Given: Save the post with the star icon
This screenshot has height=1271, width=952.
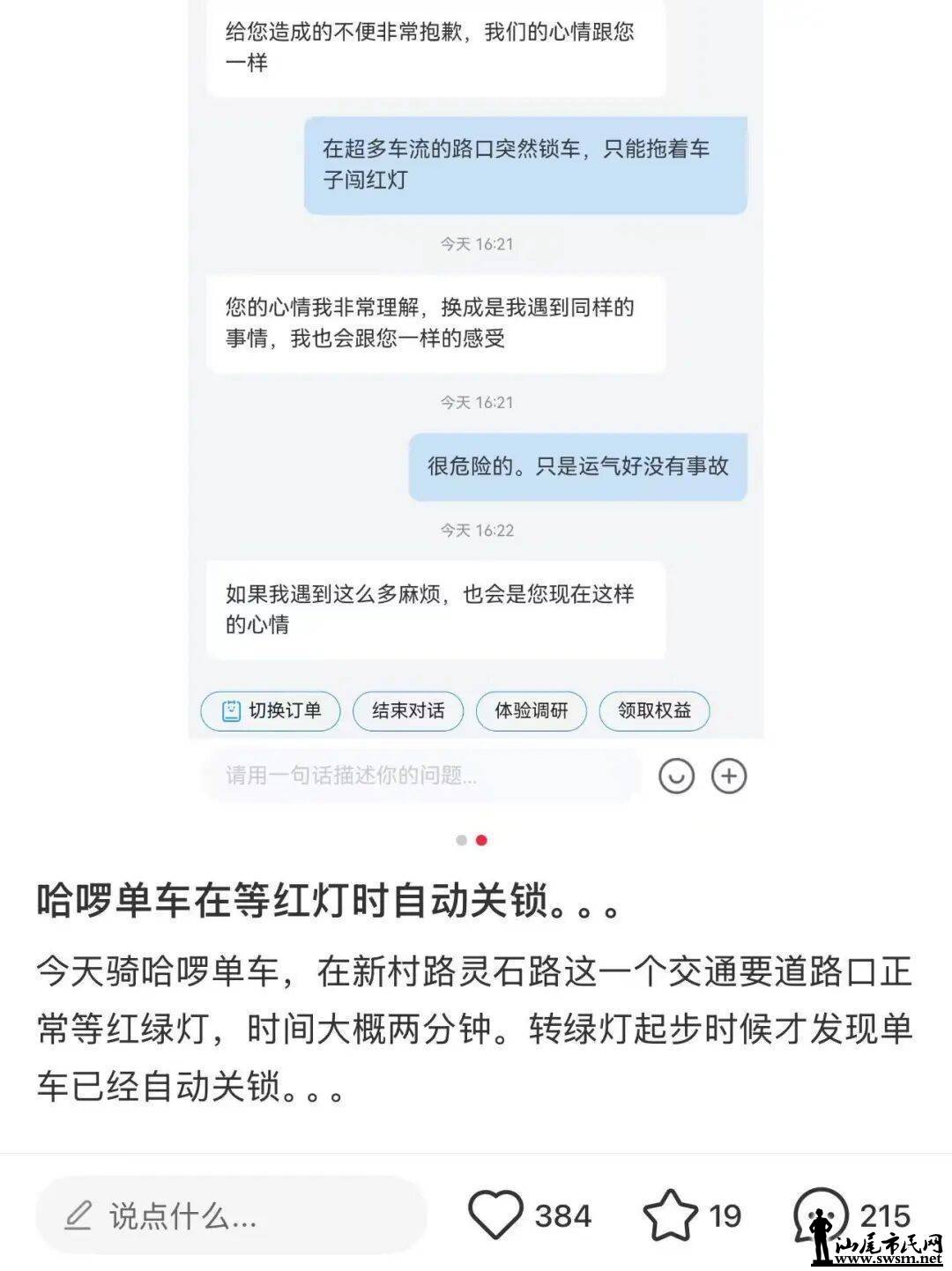Looking at the screenshot, I should click(x=670, y=1215).
